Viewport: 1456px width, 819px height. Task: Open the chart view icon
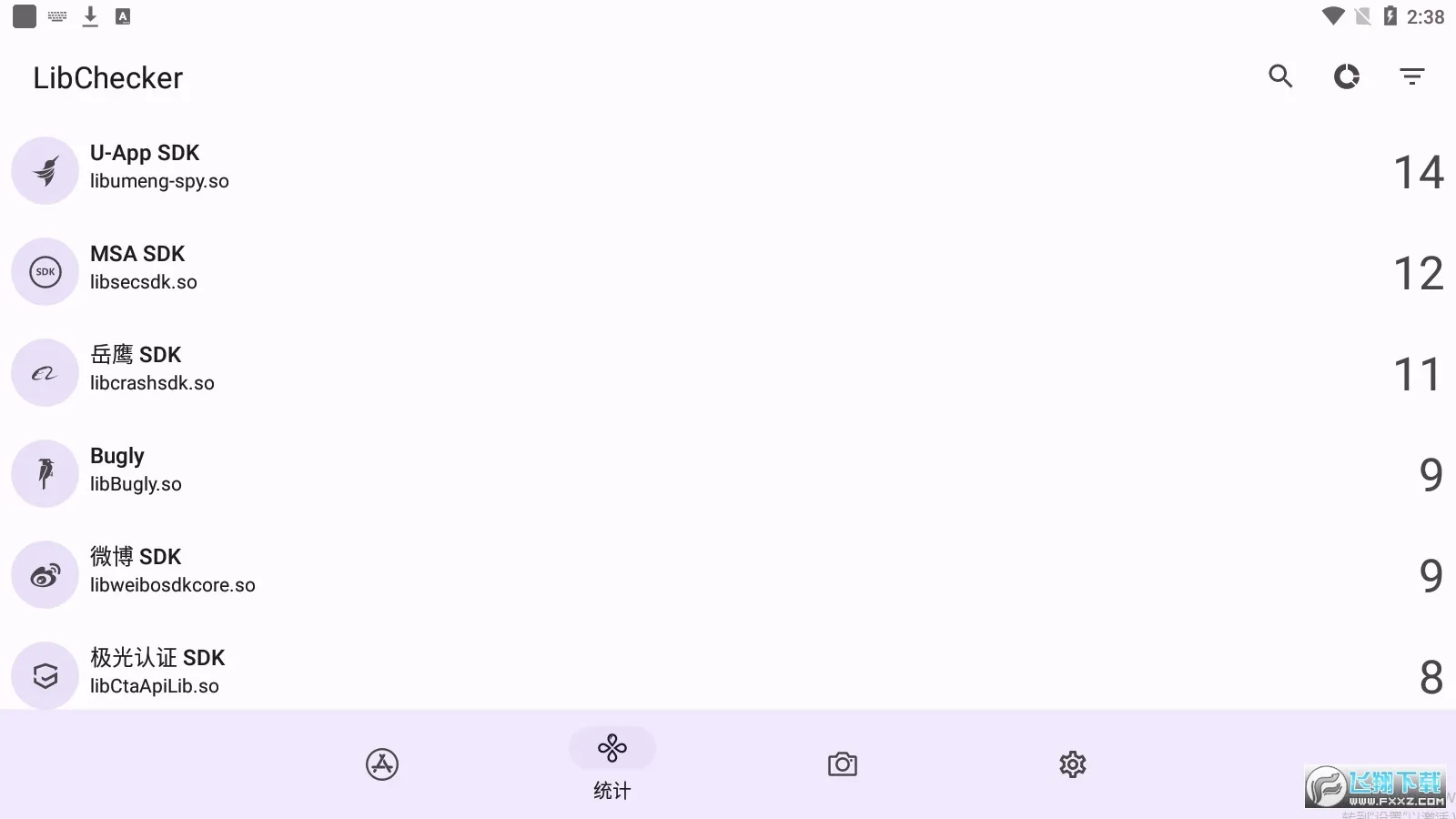[1347, 76]
